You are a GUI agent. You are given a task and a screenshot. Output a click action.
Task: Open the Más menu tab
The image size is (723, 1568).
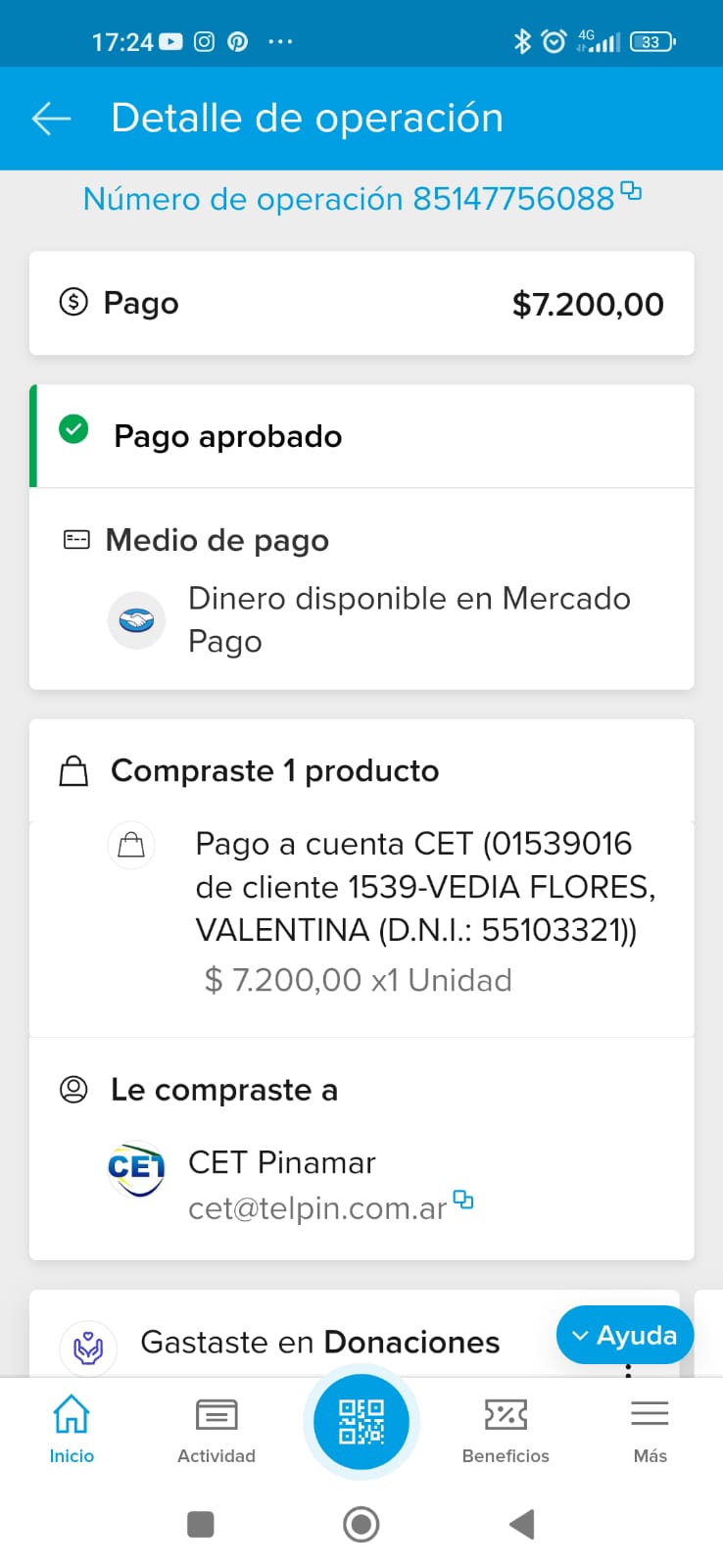(650, 1430)
